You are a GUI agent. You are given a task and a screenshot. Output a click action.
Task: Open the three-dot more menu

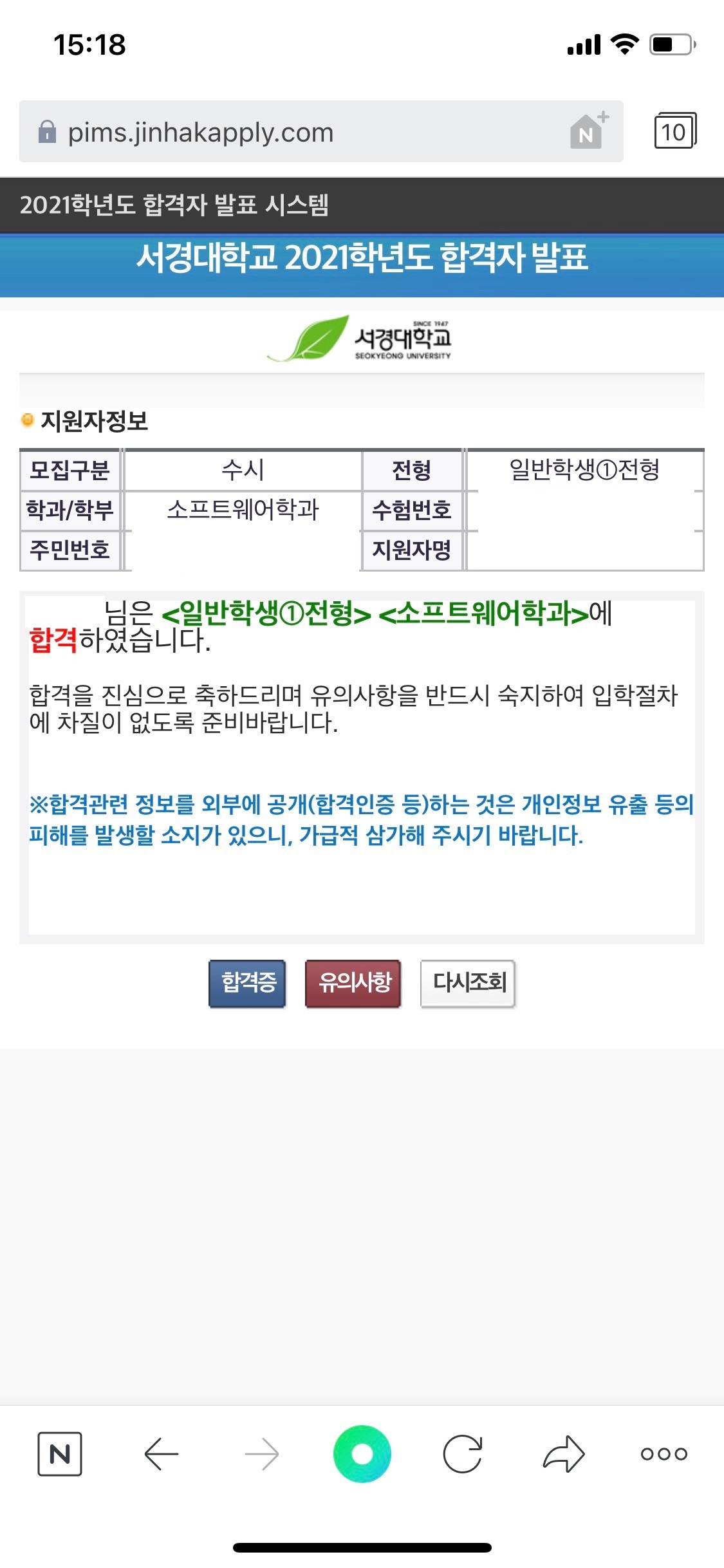click(x=664, y=1453)
